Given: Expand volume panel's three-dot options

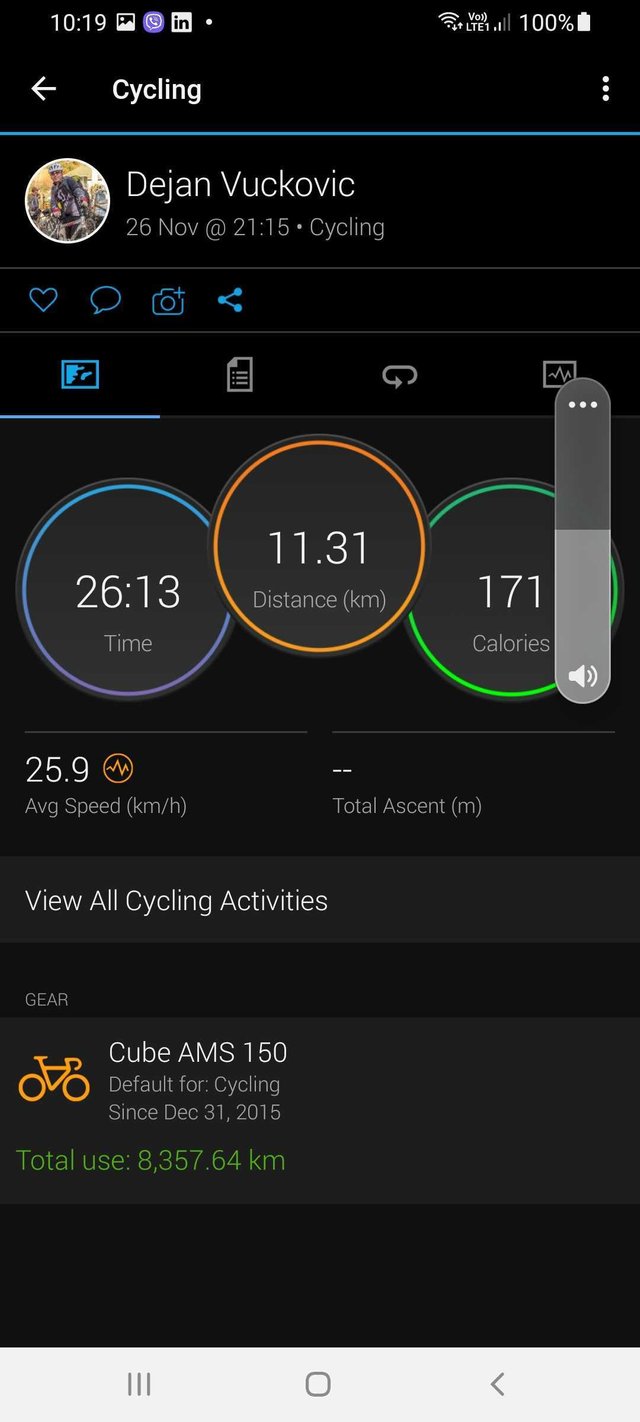Looking at the screenshot, I should [582, 405].
